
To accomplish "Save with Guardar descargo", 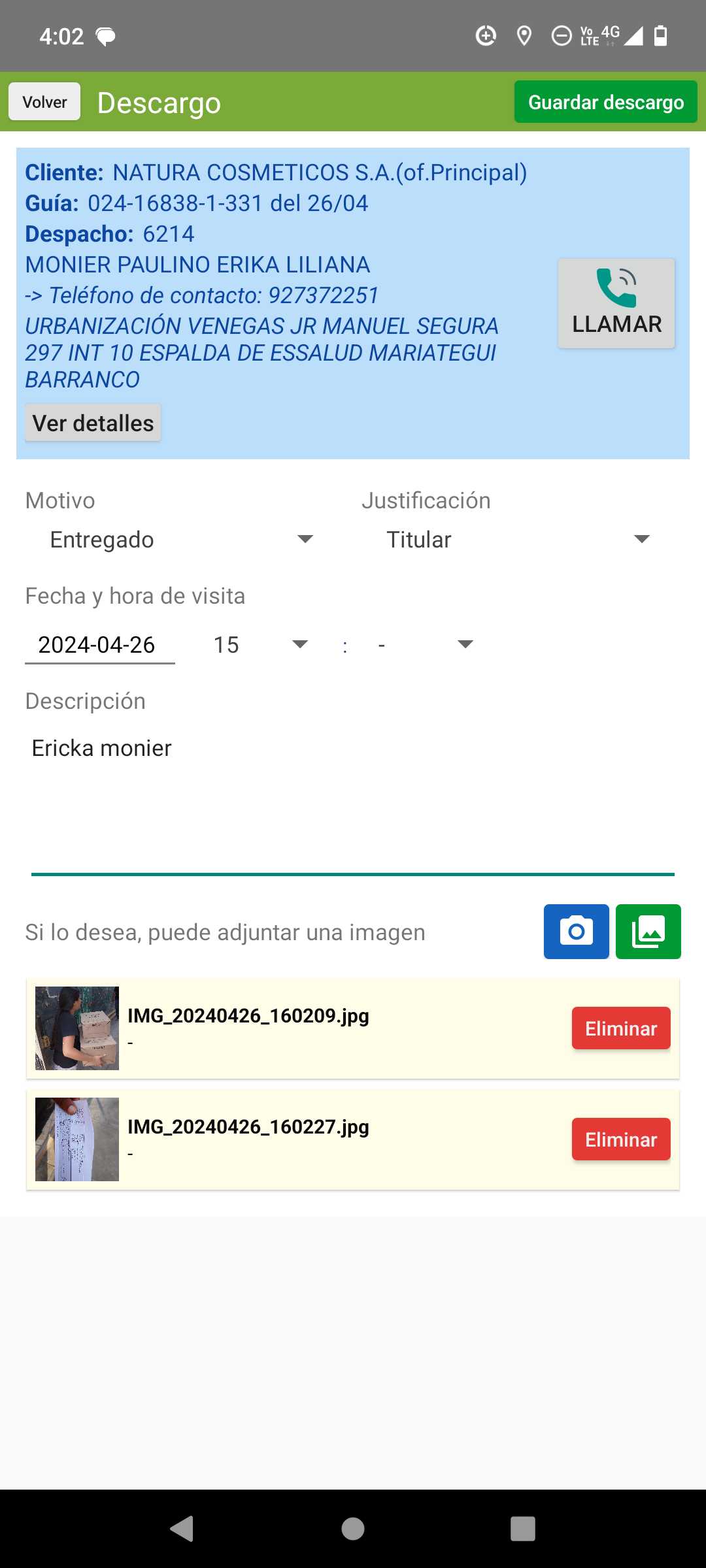I will click(x=605, y=102).
